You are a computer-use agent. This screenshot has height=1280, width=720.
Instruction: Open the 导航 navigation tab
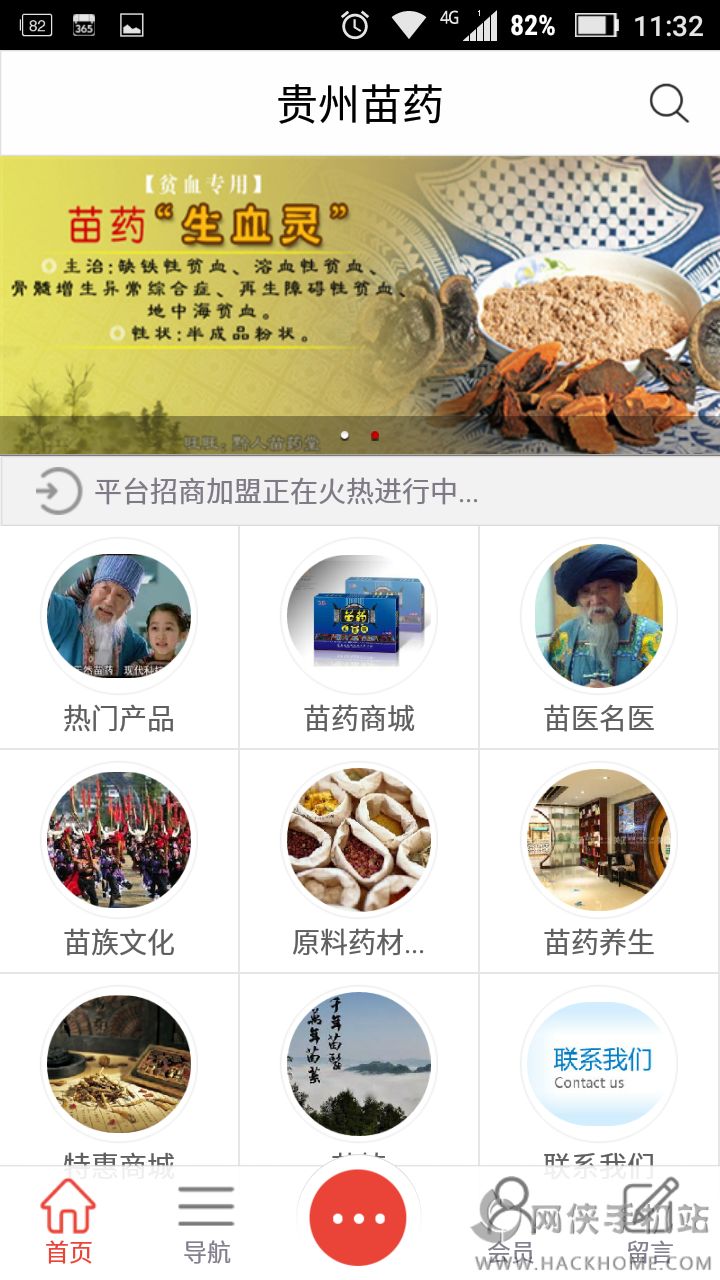coord(207,1222)
